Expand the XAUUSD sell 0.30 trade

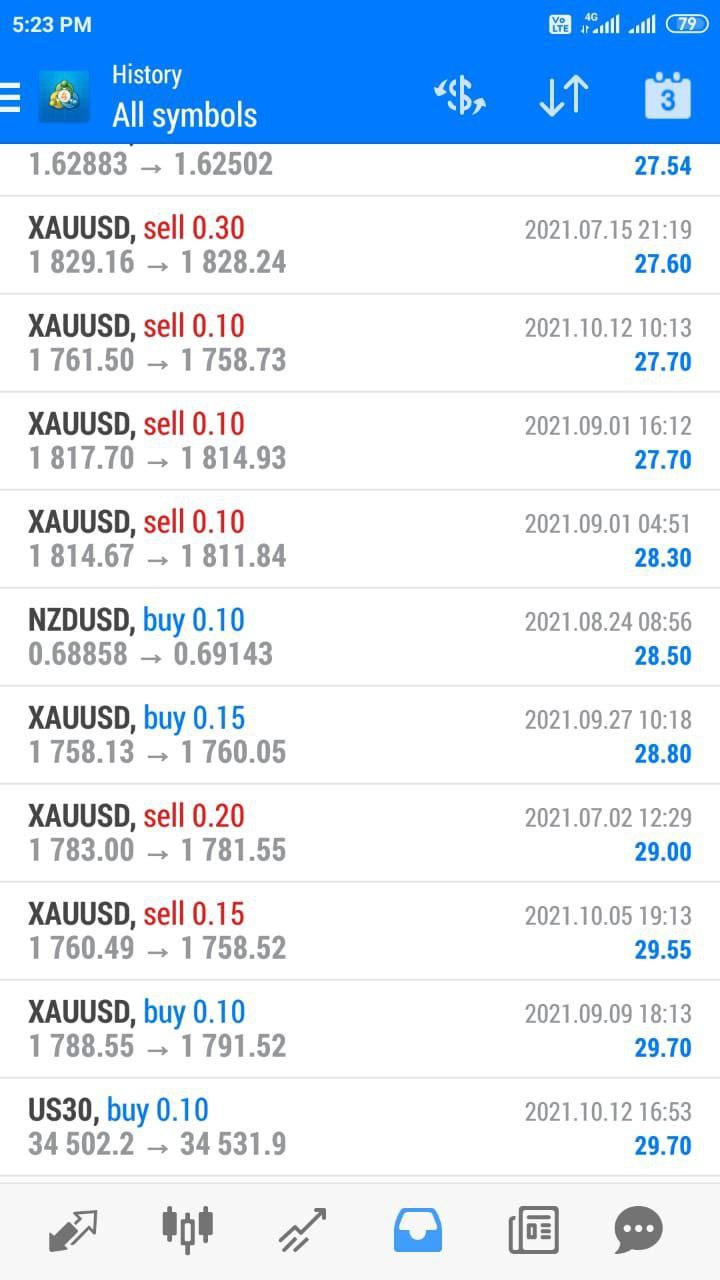point(360,245)
